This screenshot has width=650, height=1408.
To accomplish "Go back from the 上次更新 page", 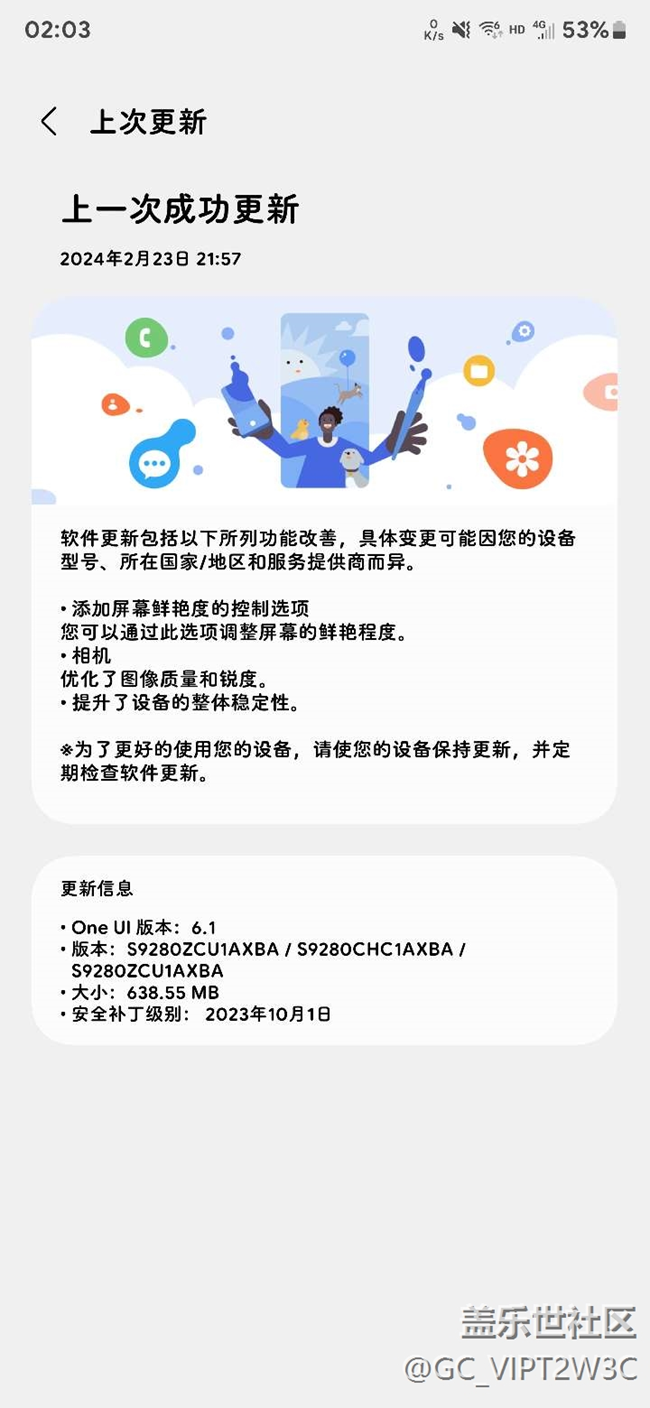I will (x=48, y=122).
